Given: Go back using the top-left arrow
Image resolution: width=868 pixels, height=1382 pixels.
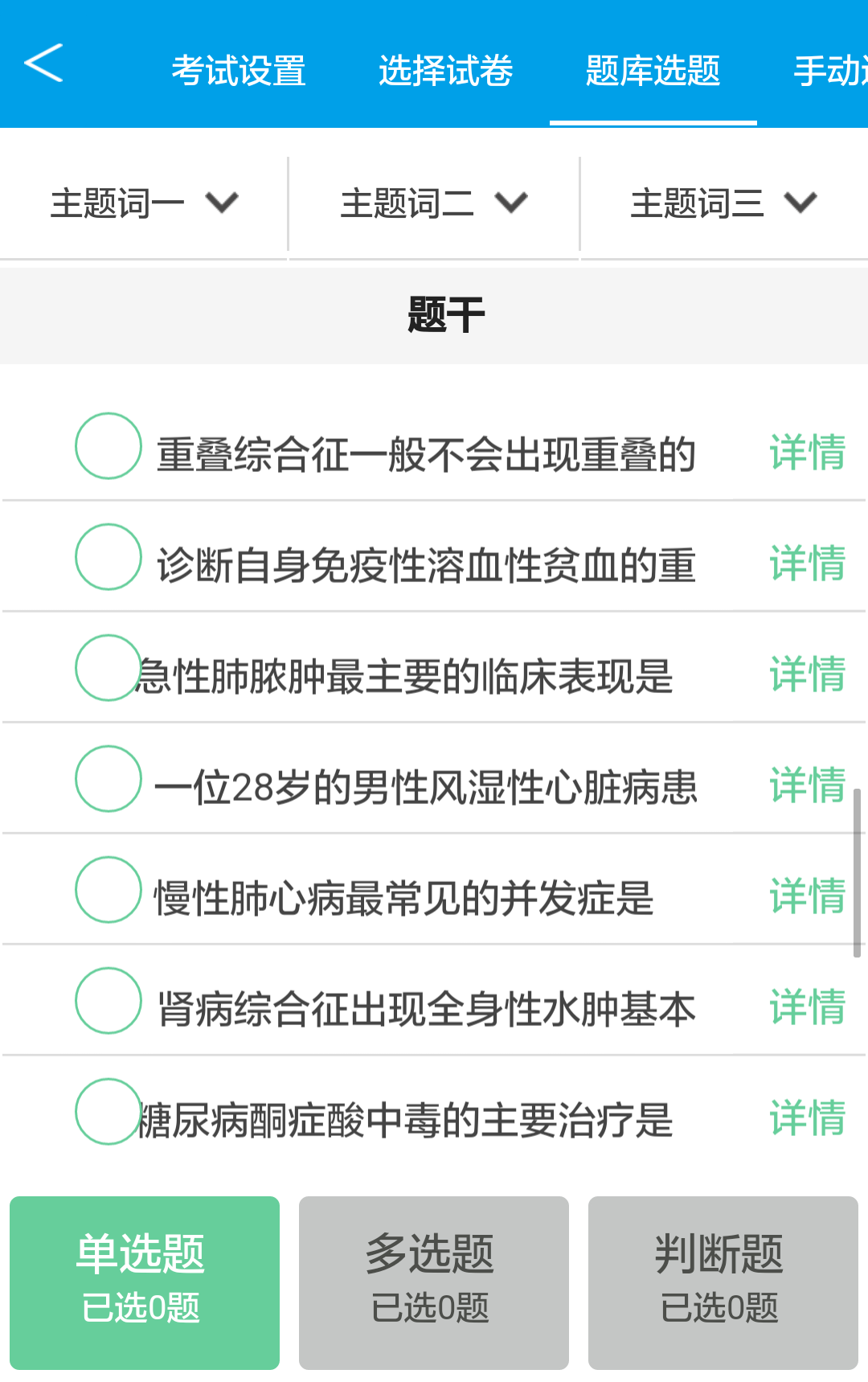Looking at the screenshot, I should [43, 64].
